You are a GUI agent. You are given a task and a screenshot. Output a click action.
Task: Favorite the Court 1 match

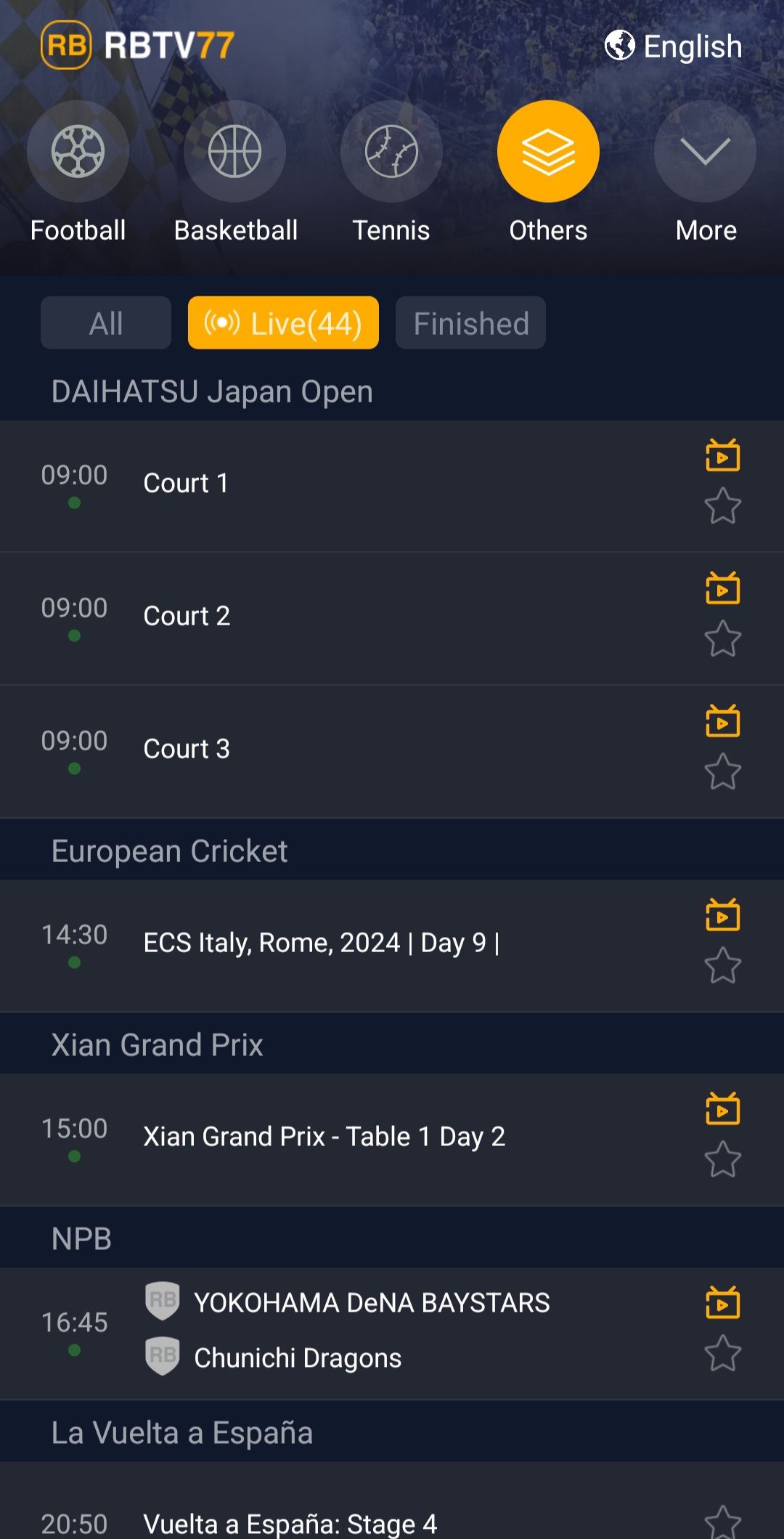723,506
